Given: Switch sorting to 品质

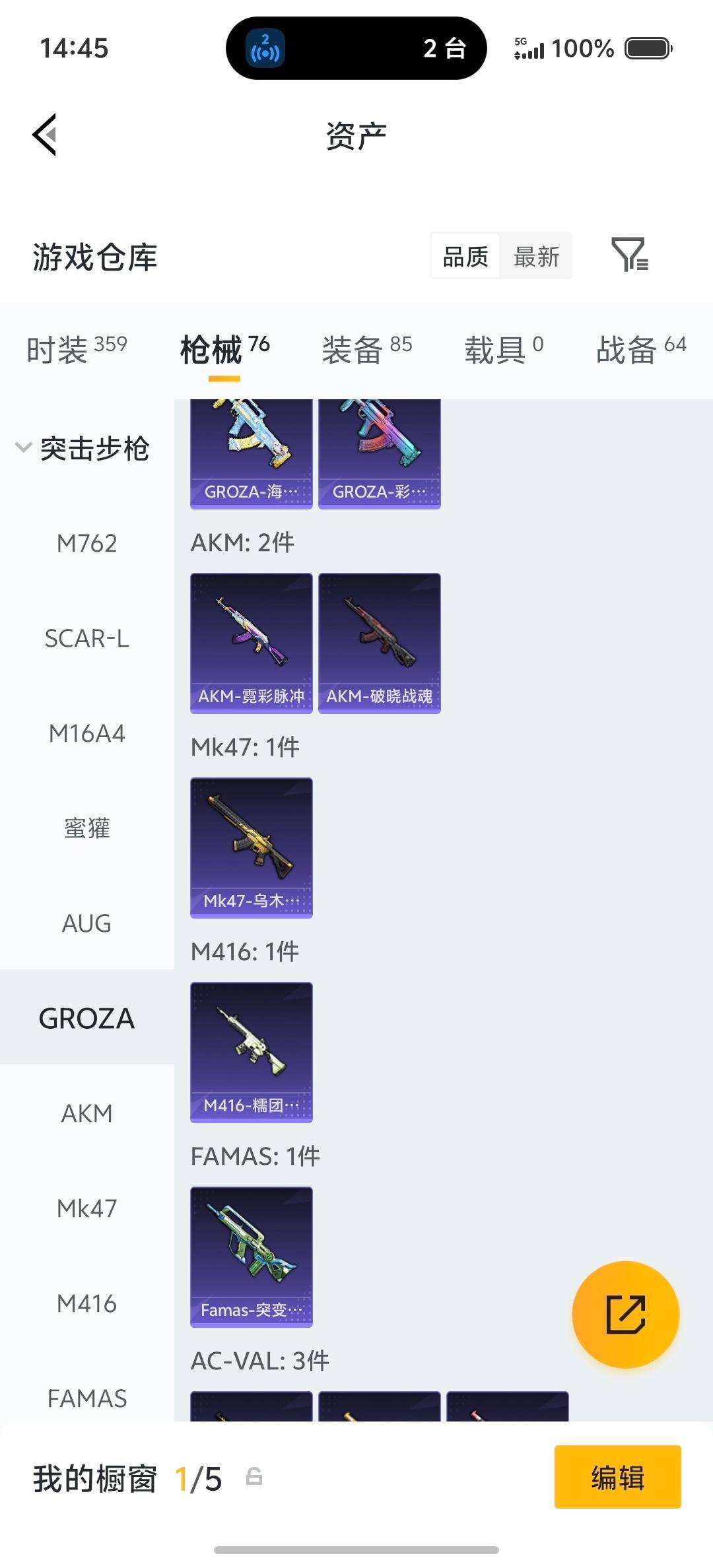Looking at the screenshot, I should pos(463,256).
